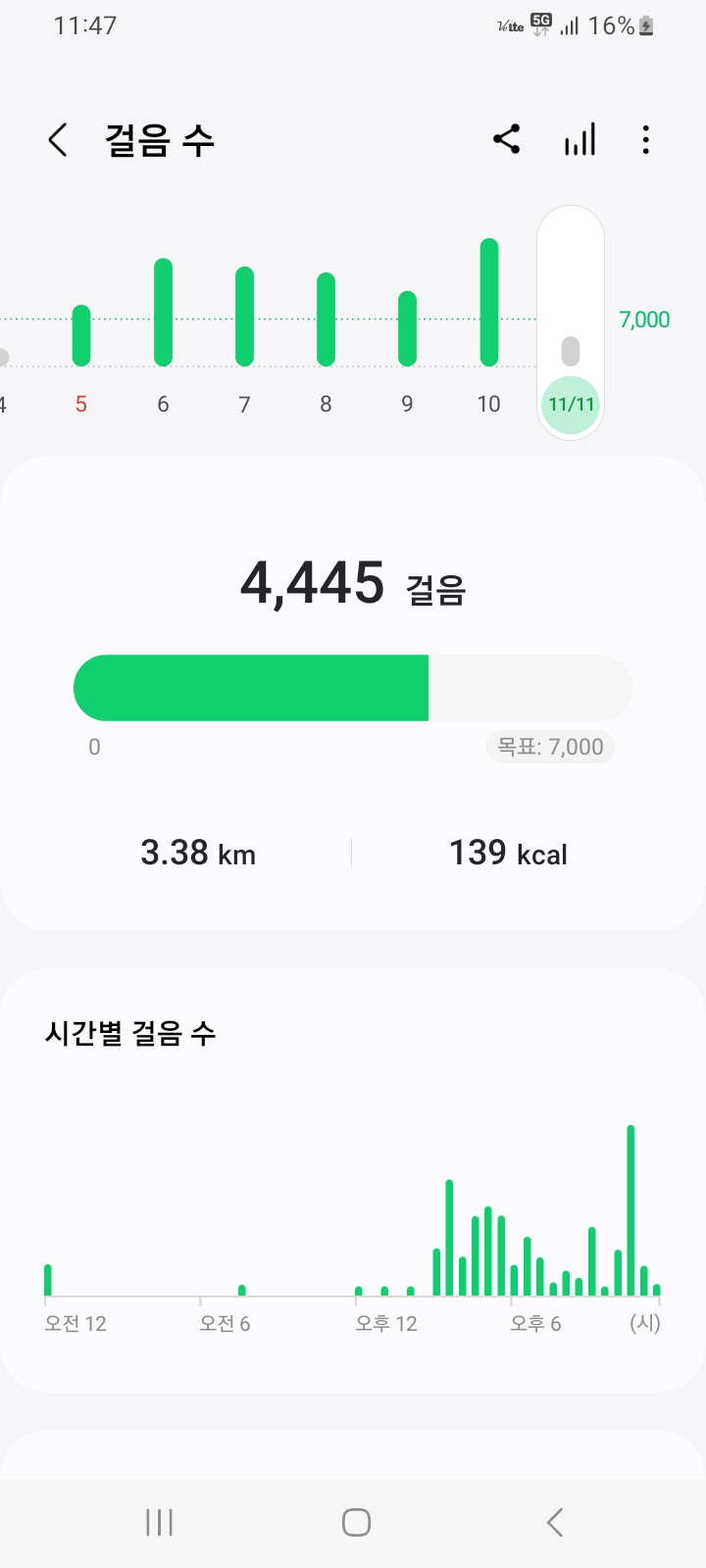706x1568 pixels.
Task: Open the step trends chart icon
Action: pos(580,140)
